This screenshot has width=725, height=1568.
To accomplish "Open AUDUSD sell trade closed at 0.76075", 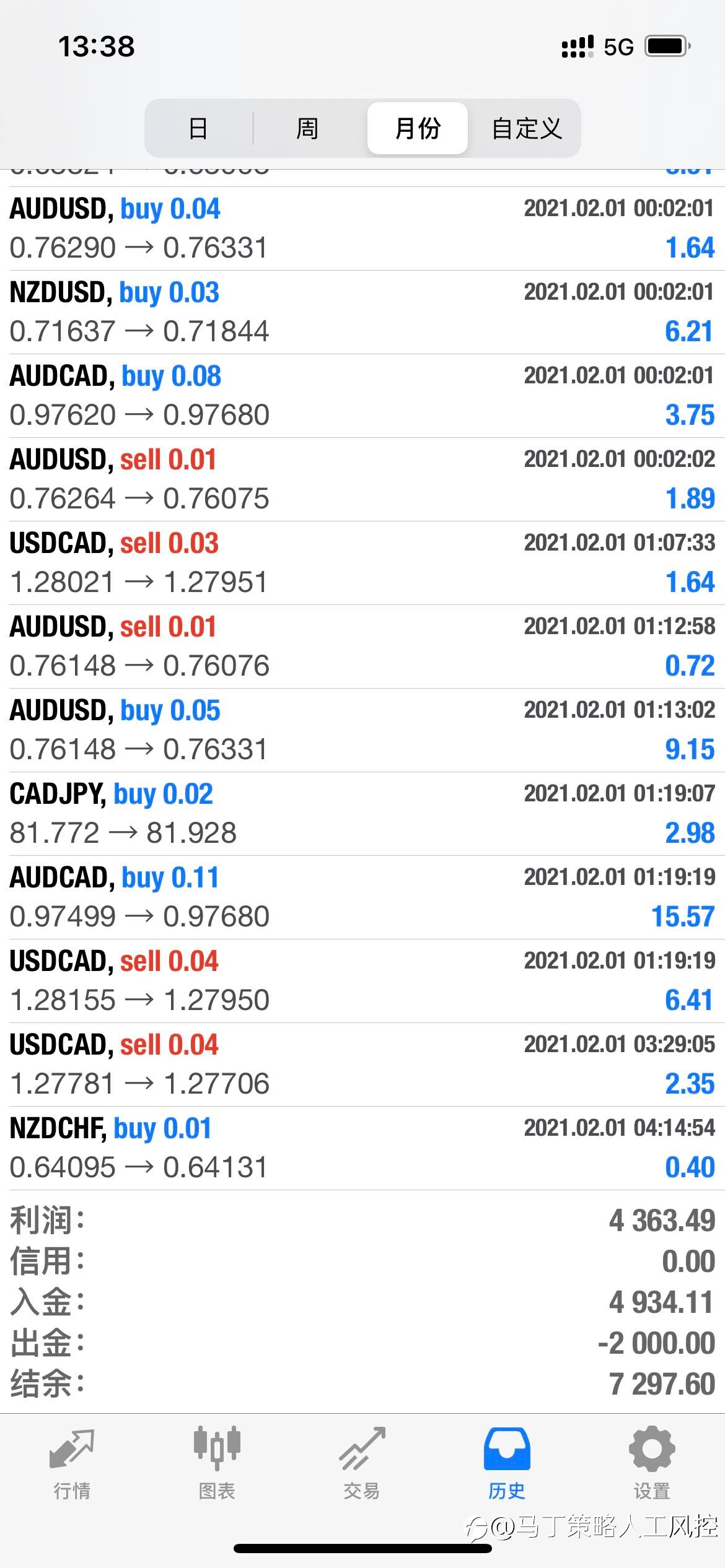I will [362, 479].
